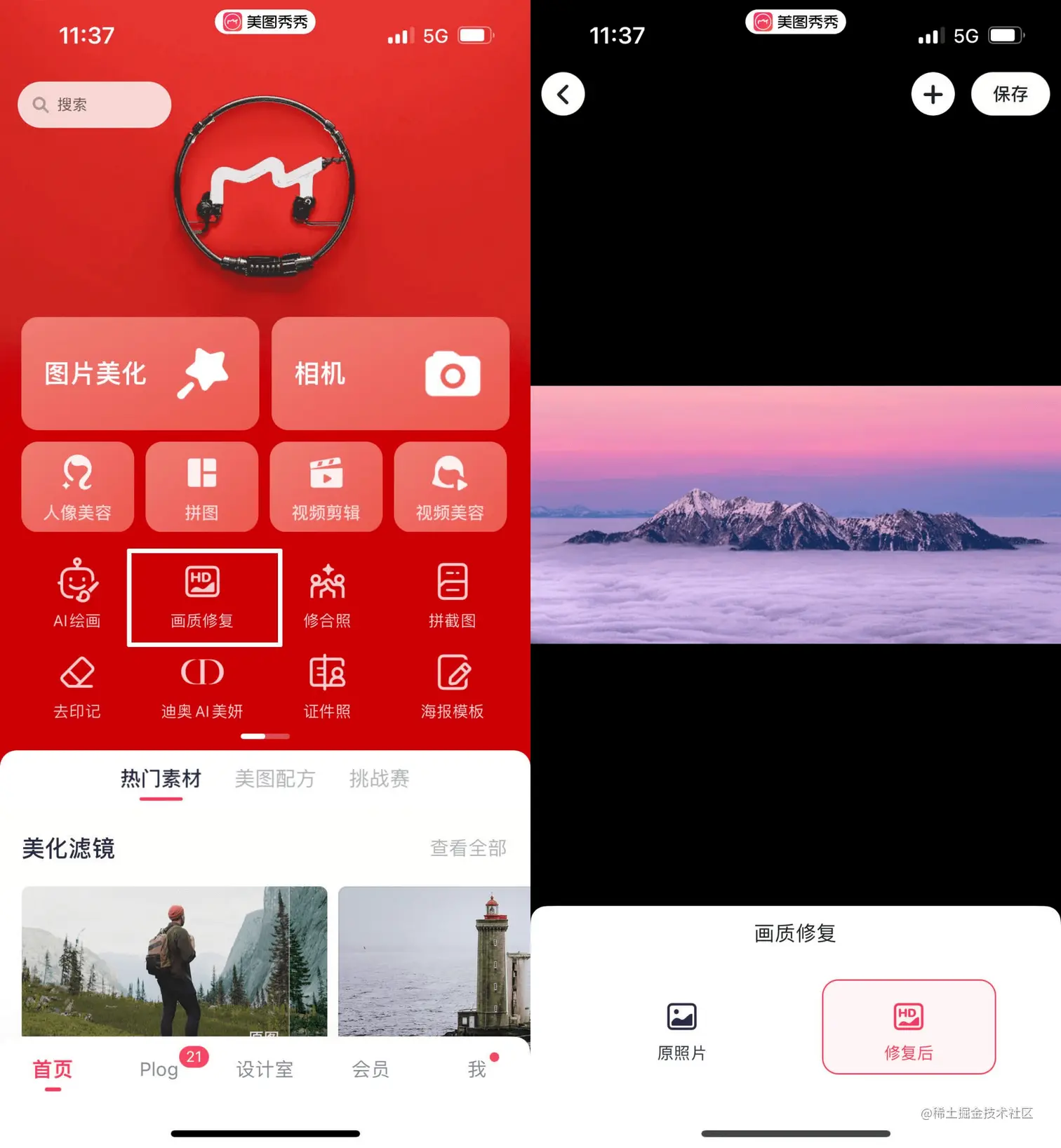Save the repaired photo with 保存
The height and width of the screenshot is (1148, 1061).
point(1009,94)
